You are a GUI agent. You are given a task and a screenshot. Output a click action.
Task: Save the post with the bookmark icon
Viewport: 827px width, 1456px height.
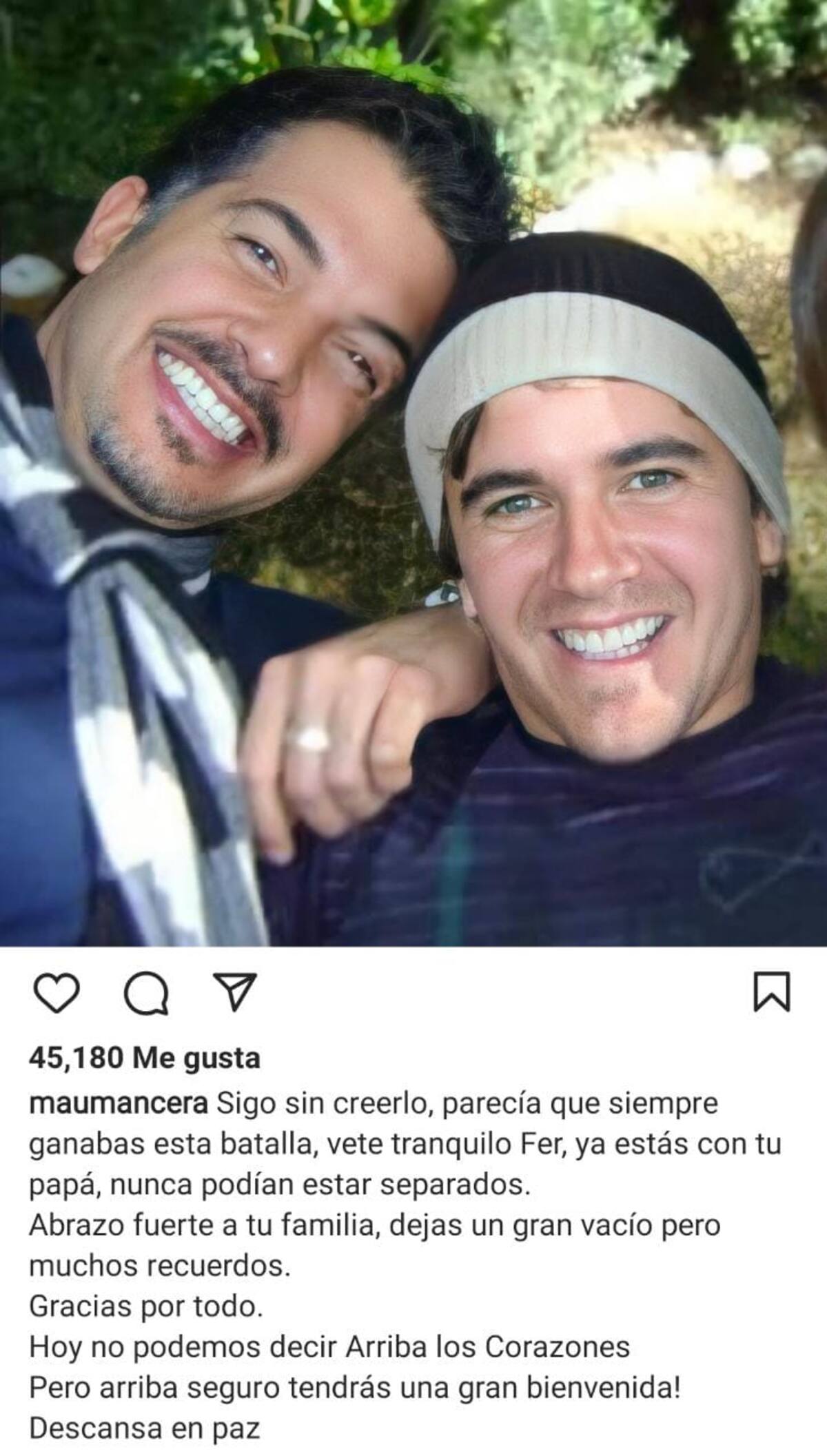tap(771, 992)
